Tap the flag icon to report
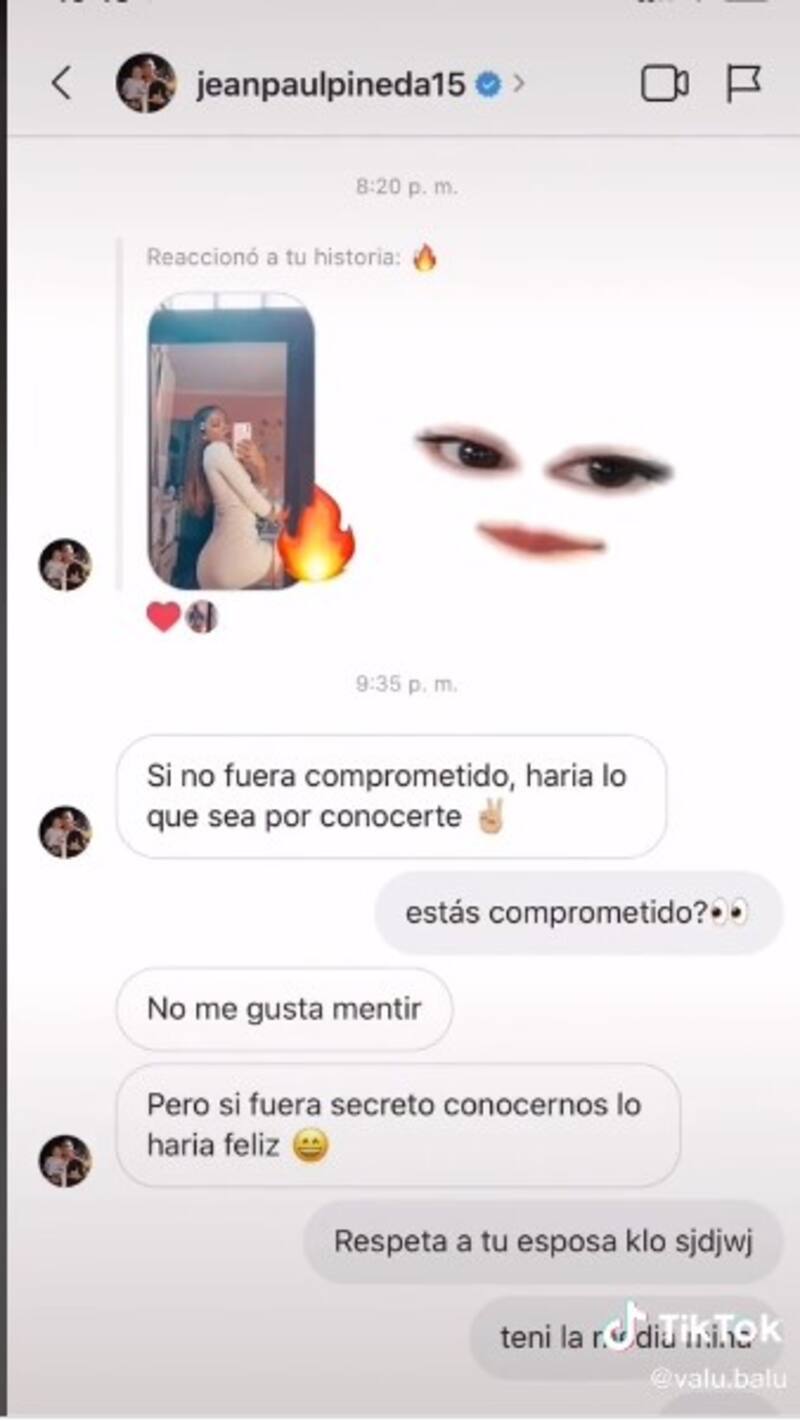This screenshot has width=800, height=1421. (x=744, y=84)
